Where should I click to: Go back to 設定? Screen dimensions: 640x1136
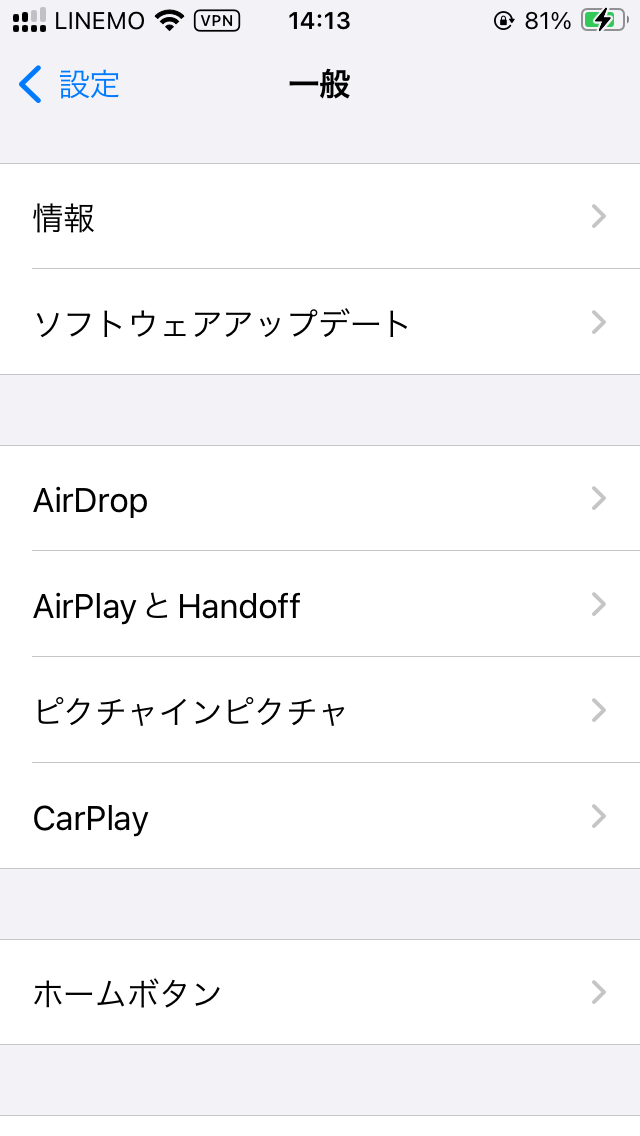(x=70, y=85)
